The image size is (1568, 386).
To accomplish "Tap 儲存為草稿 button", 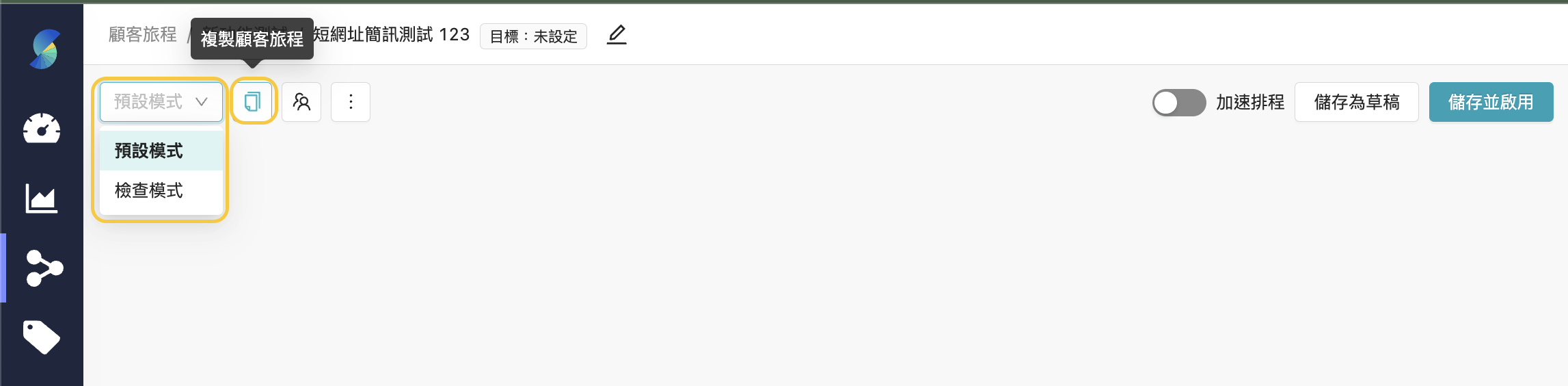I will pyautogui.click(x=1356, y=102).
